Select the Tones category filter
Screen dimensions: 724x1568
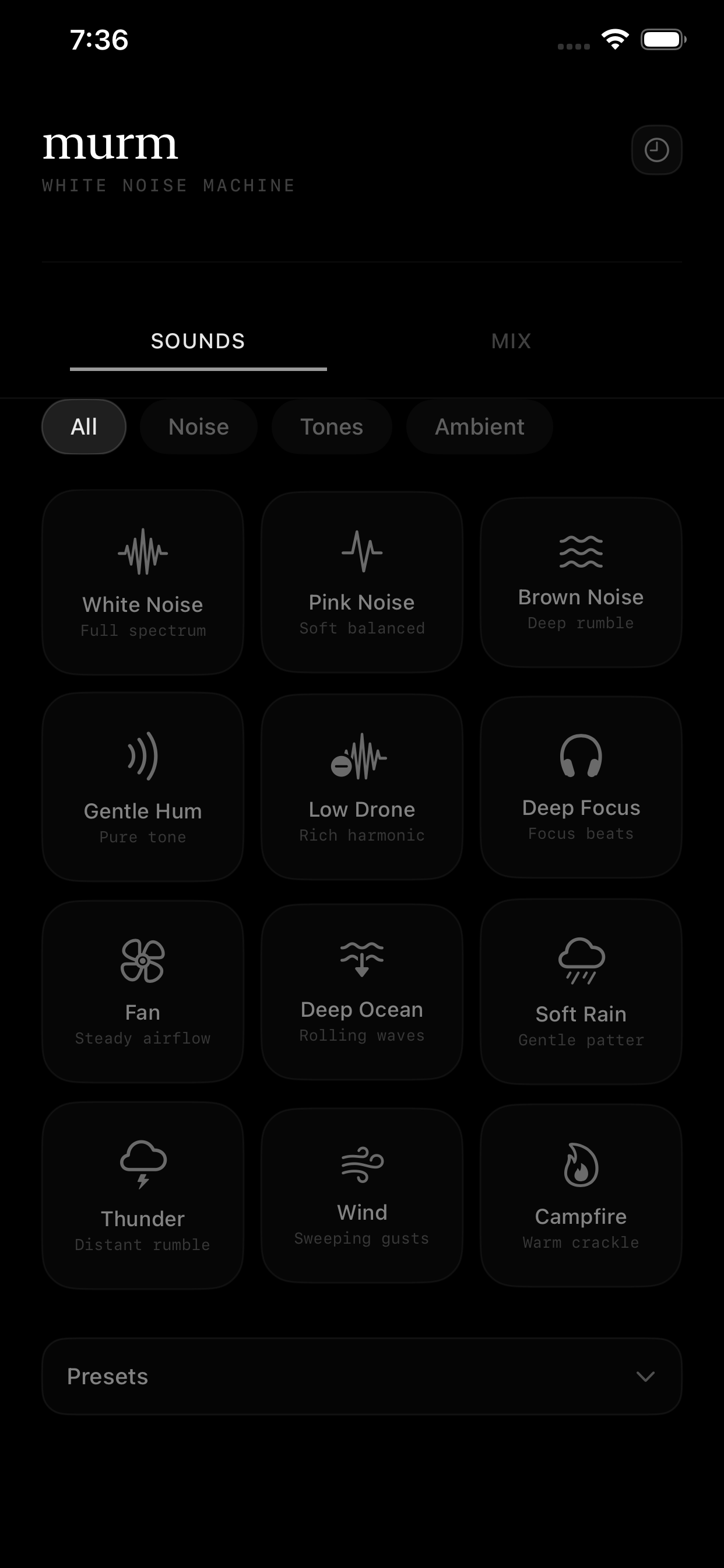click(x=332, y=426)
